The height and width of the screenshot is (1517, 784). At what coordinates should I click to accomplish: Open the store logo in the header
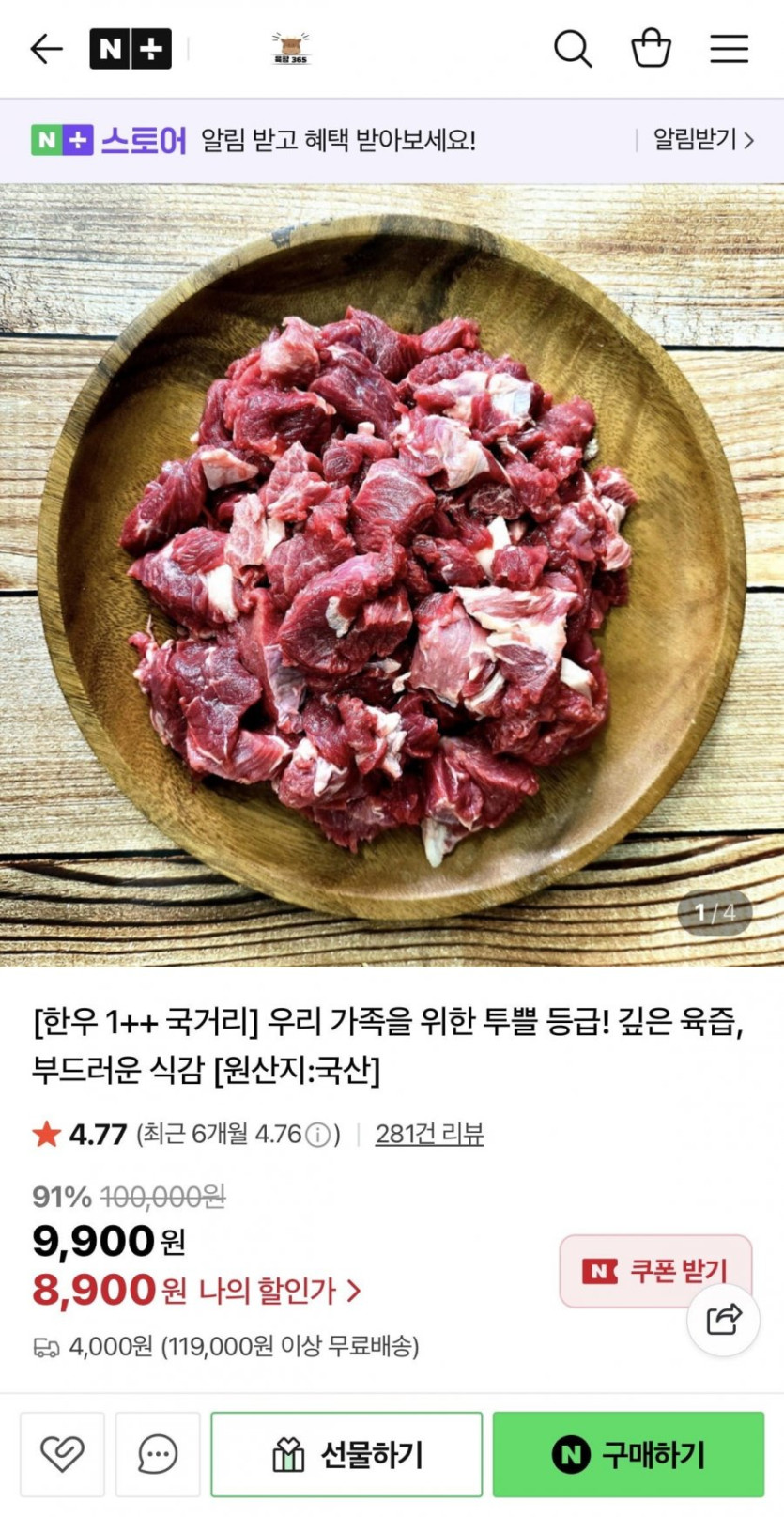[x=291, y=48]
